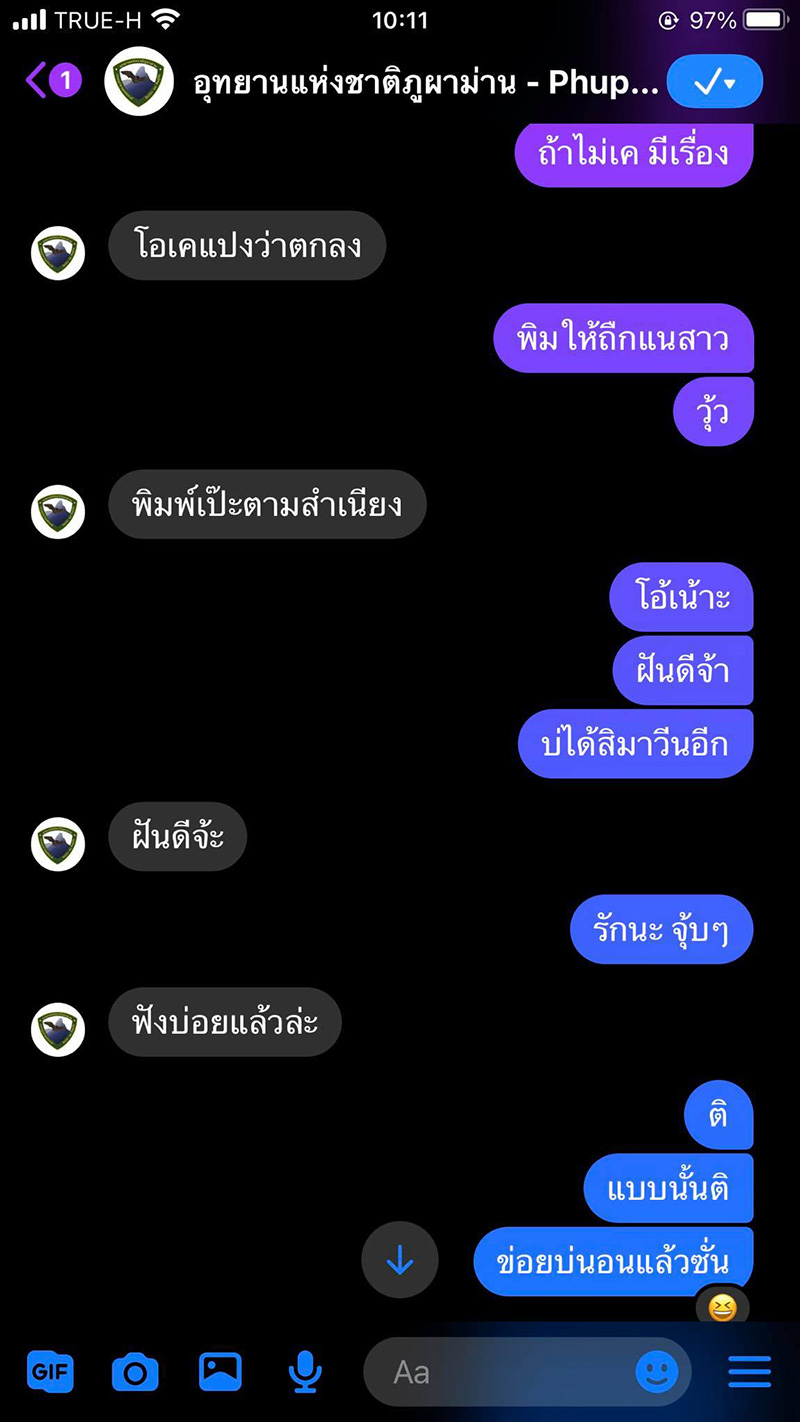
Task: Open the three-line menu beside the input
Action: 749,1371
